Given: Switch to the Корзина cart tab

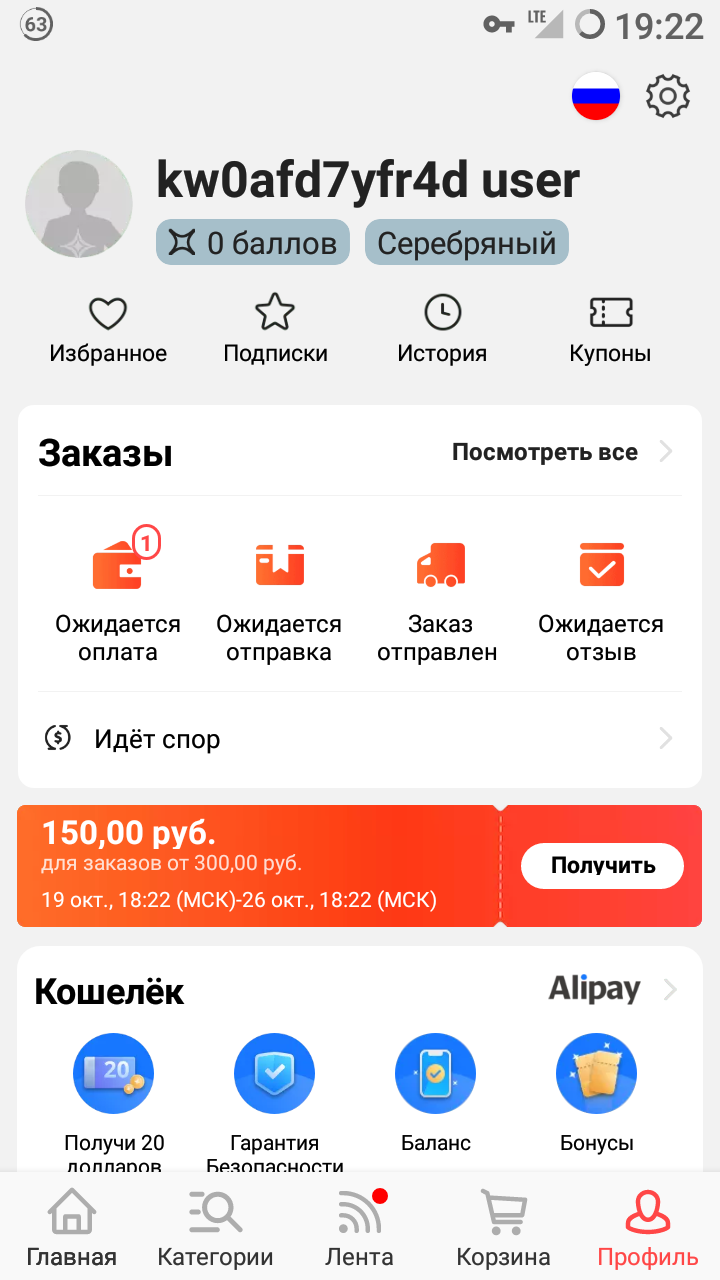Looking at the screenshot, I should pyautogui.click(x=503, y=1228).
